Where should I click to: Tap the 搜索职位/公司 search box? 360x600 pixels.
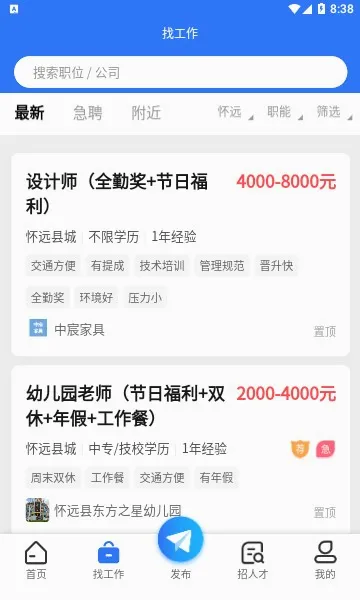coord(180,72)
